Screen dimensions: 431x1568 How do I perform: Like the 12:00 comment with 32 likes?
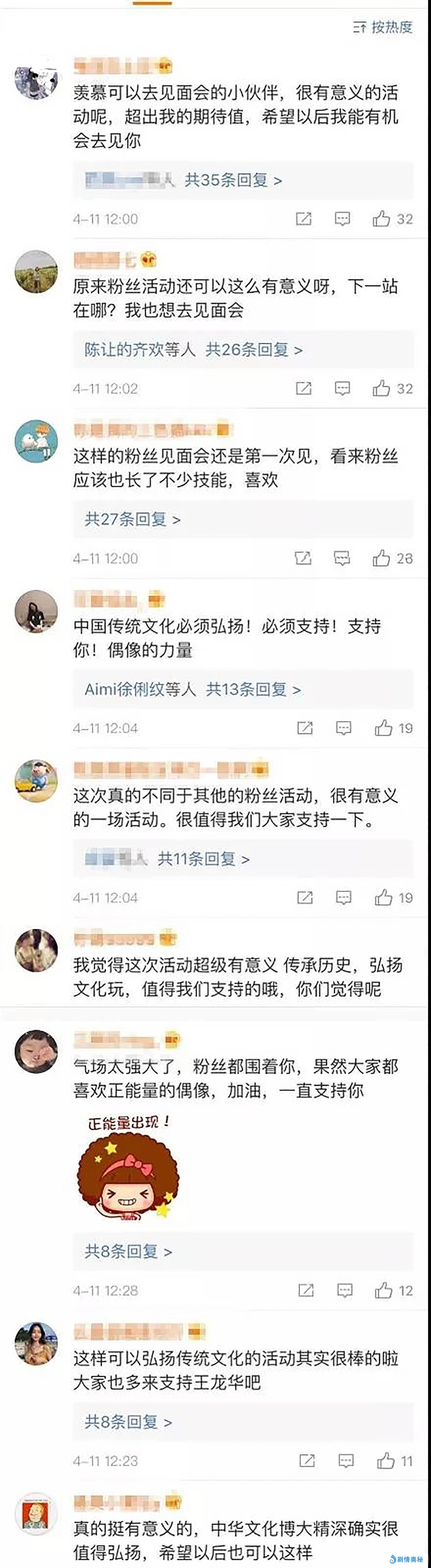pyautogui.click(x=382, y=218)
